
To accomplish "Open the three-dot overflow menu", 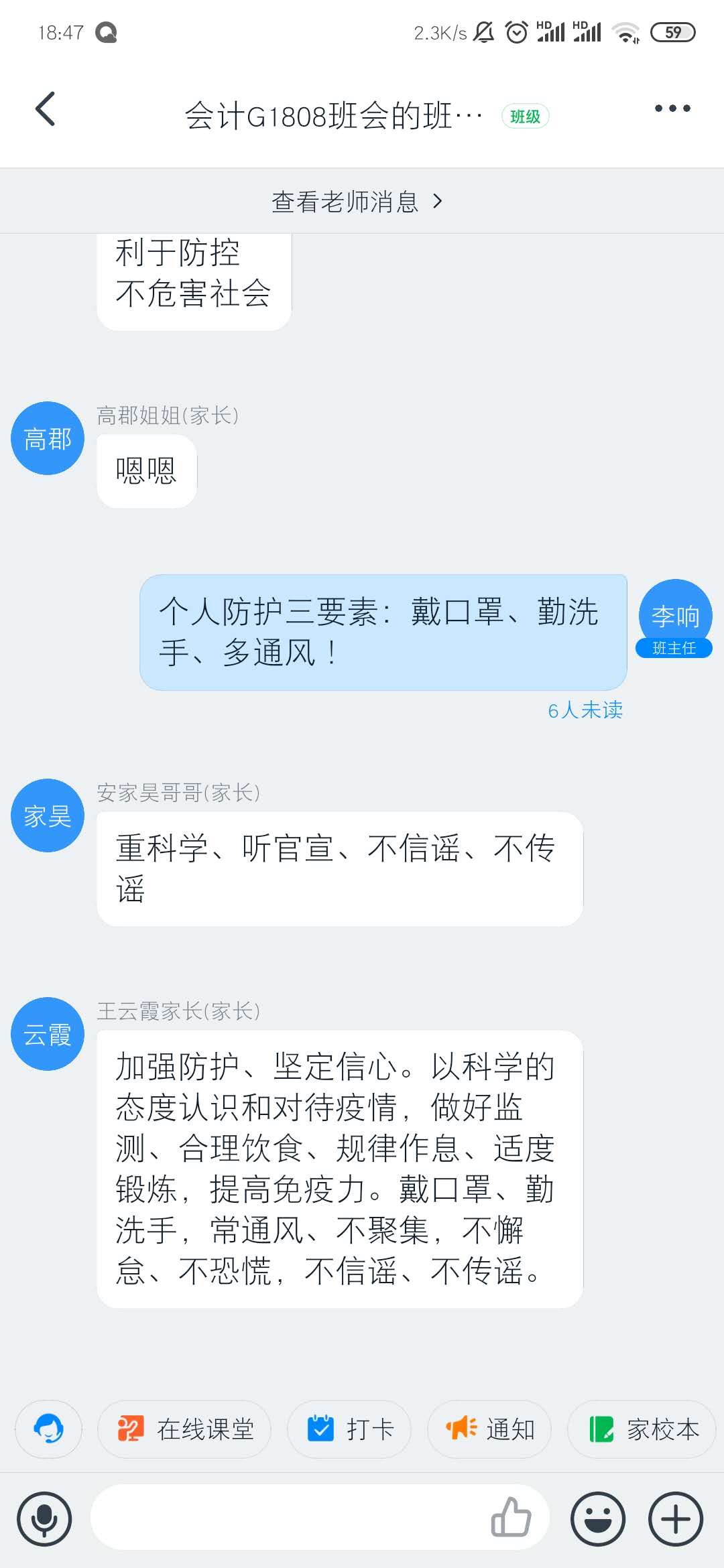I will 672,109.
